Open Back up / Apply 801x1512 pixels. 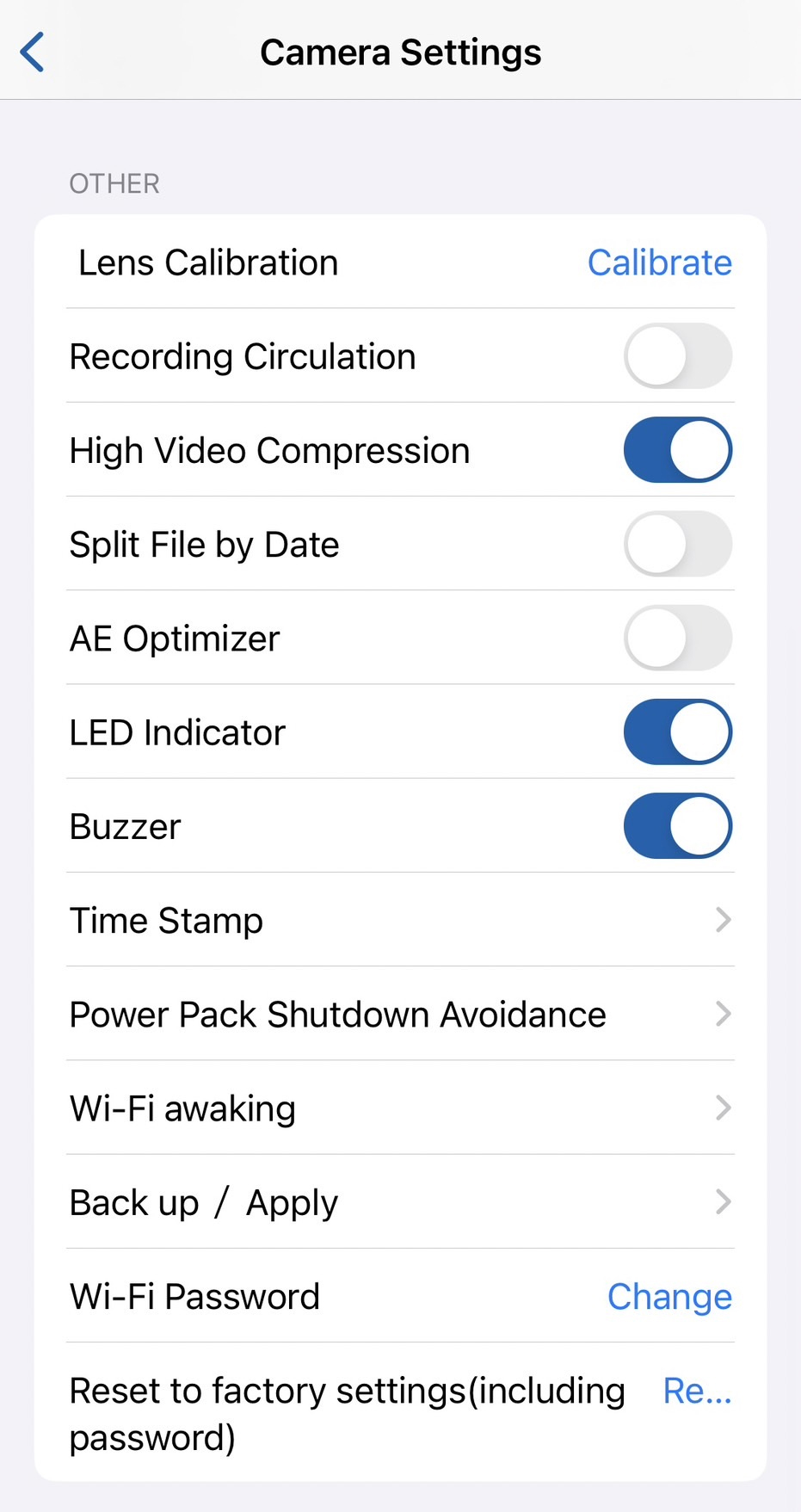pyautogui.click(x=400, y=1202)
